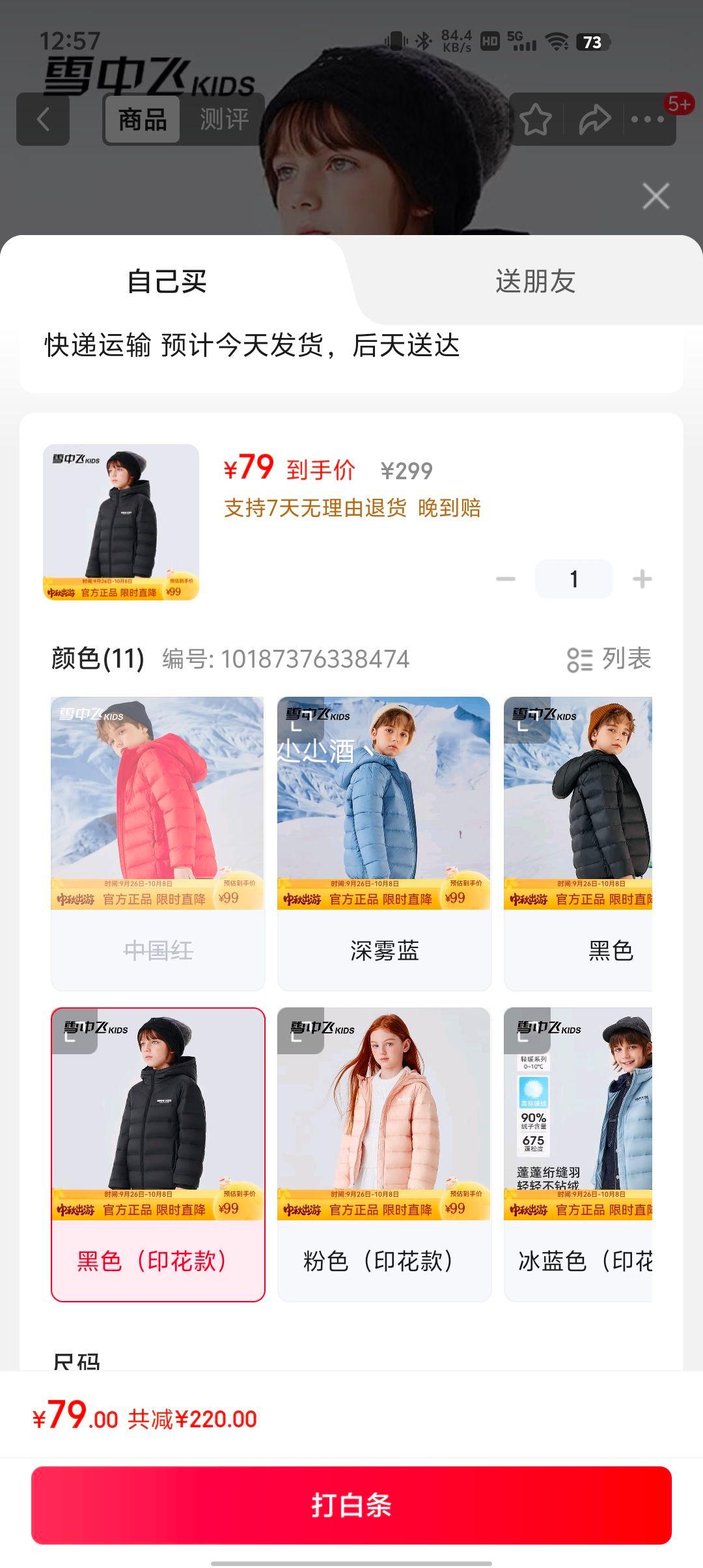This screenshot has height=1568, width=703.
Task: Select the 自己买 tab
Action: pyautogui.click(x=167, y=281)
